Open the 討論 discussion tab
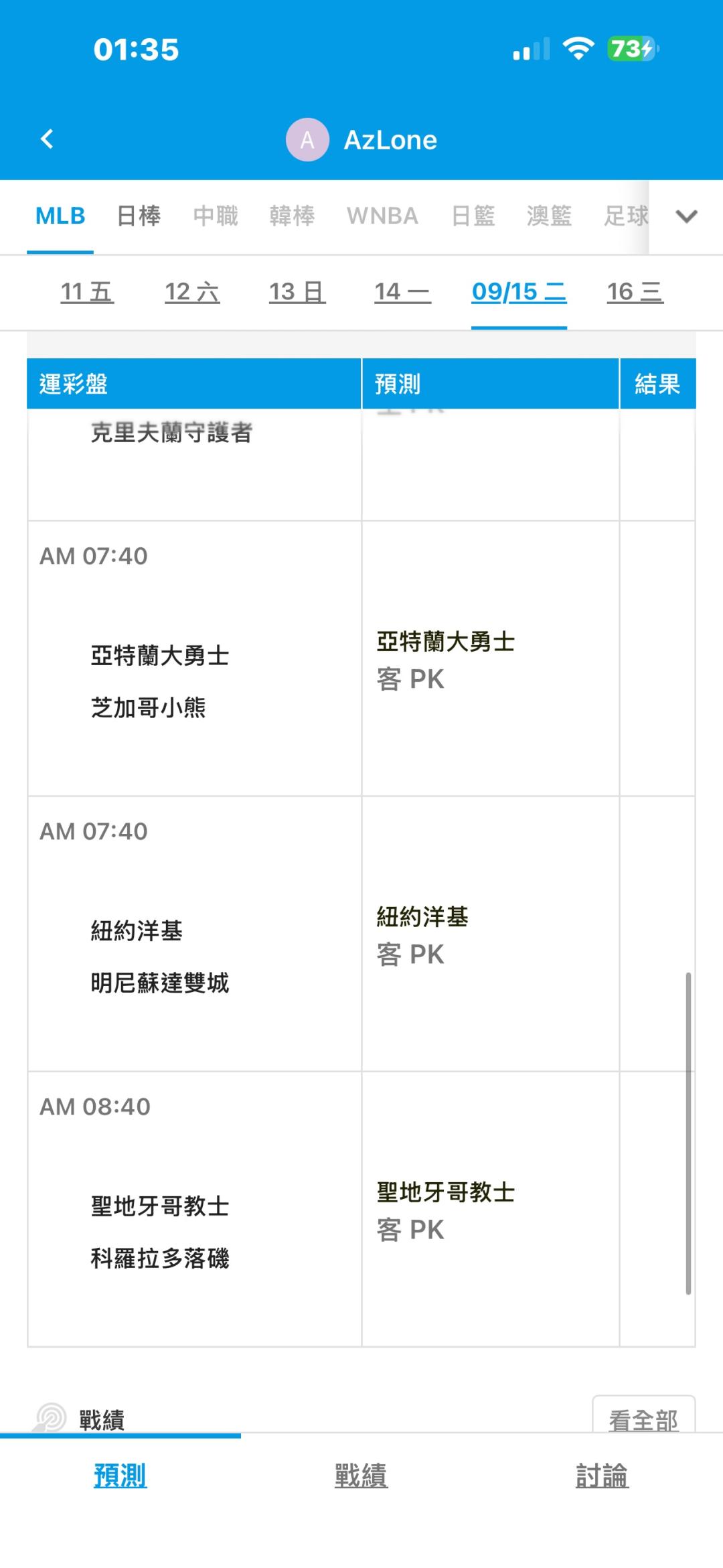This screenshot has height=1568, width=723. coord(602,1476)
